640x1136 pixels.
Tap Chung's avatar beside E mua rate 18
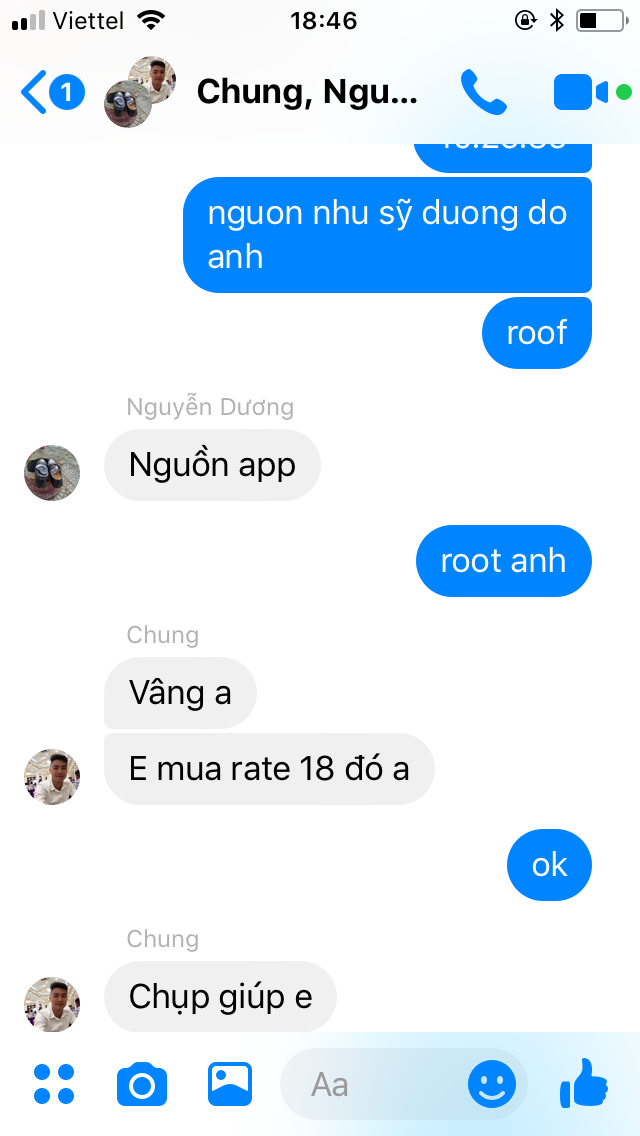[52, 776]
